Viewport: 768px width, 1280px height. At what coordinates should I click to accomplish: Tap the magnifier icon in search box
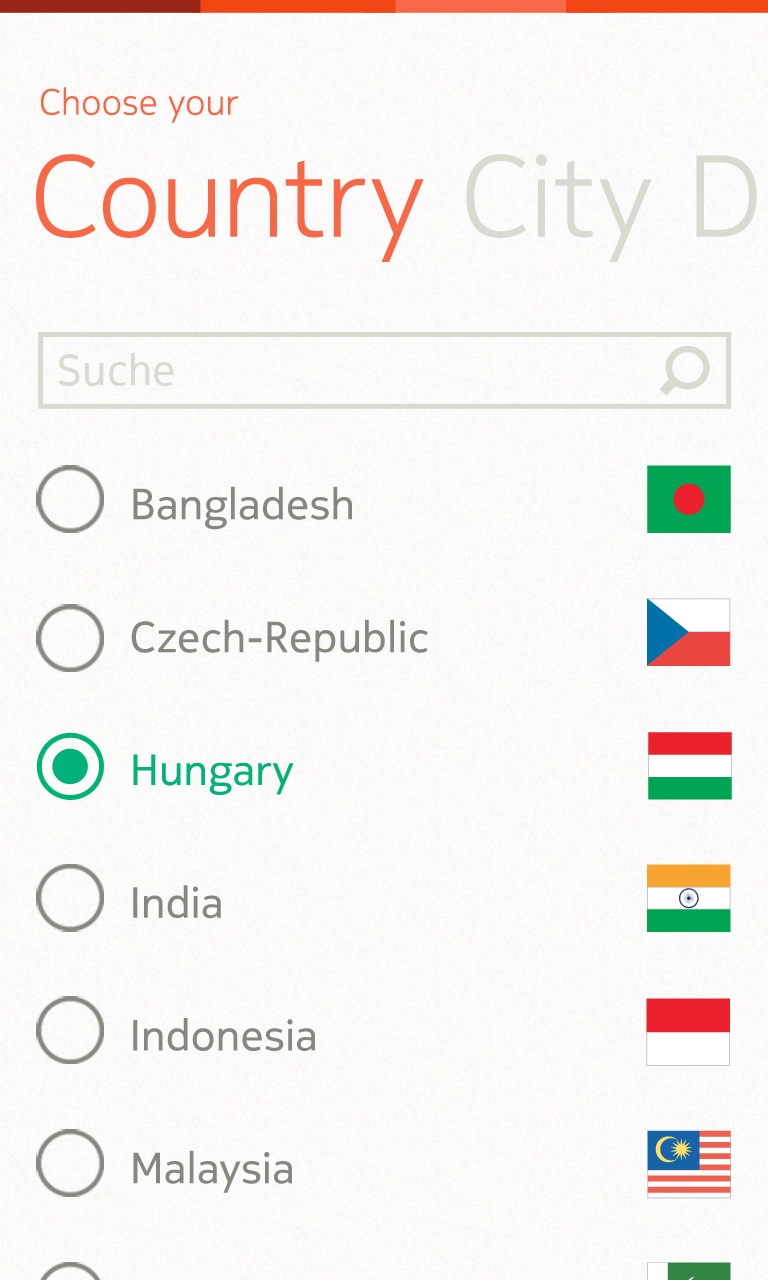(x=686, y=371)
